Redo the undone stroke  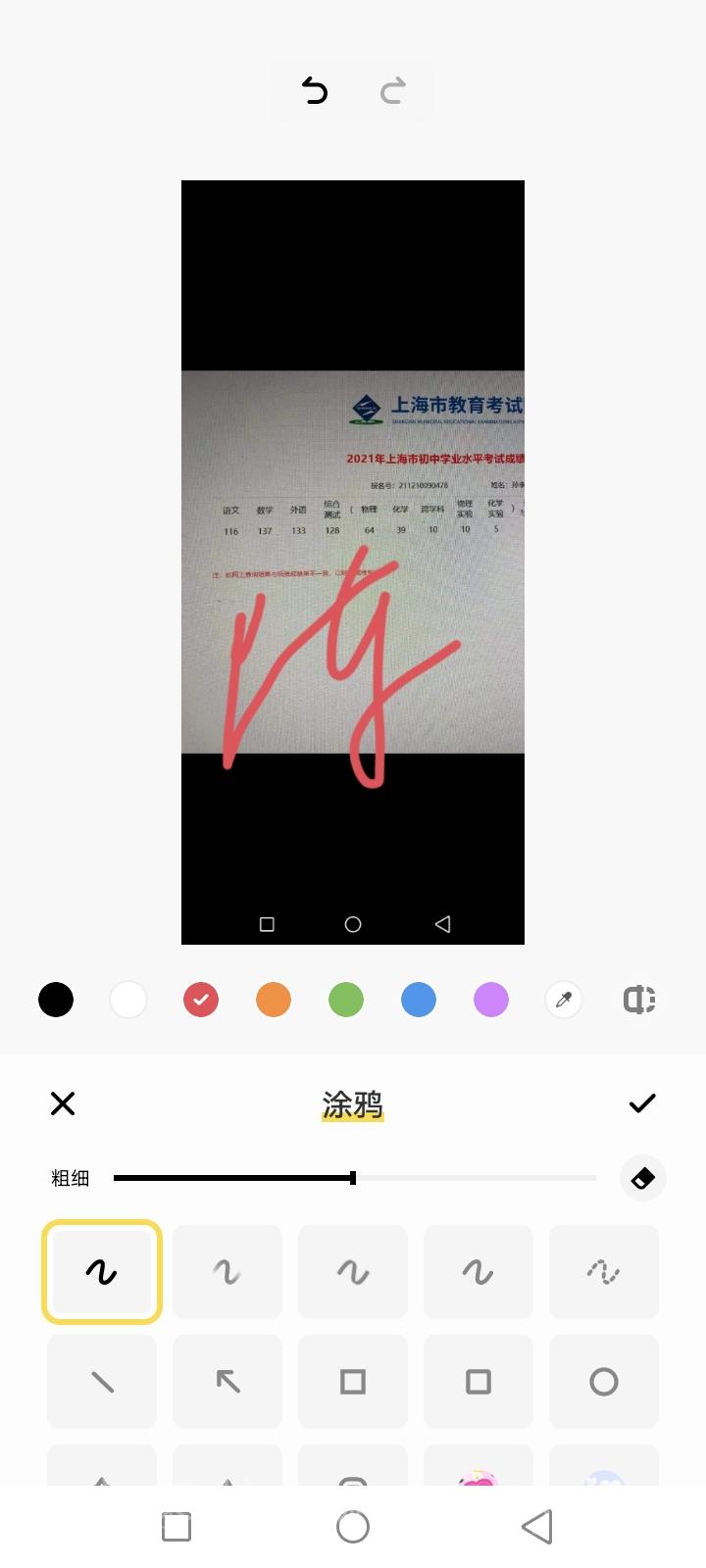[392, 91]
